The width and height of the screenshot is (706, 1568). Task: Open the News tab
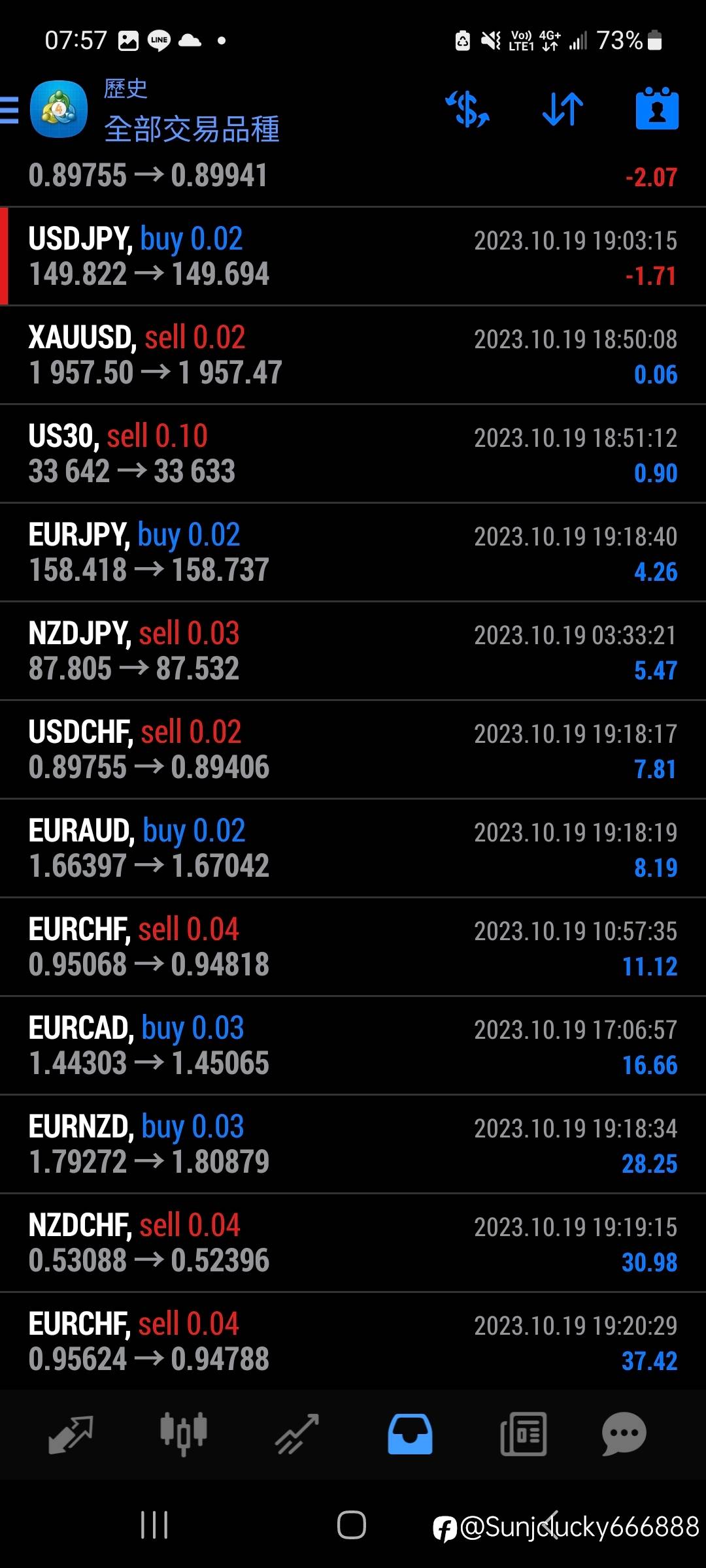point(523,1435)
